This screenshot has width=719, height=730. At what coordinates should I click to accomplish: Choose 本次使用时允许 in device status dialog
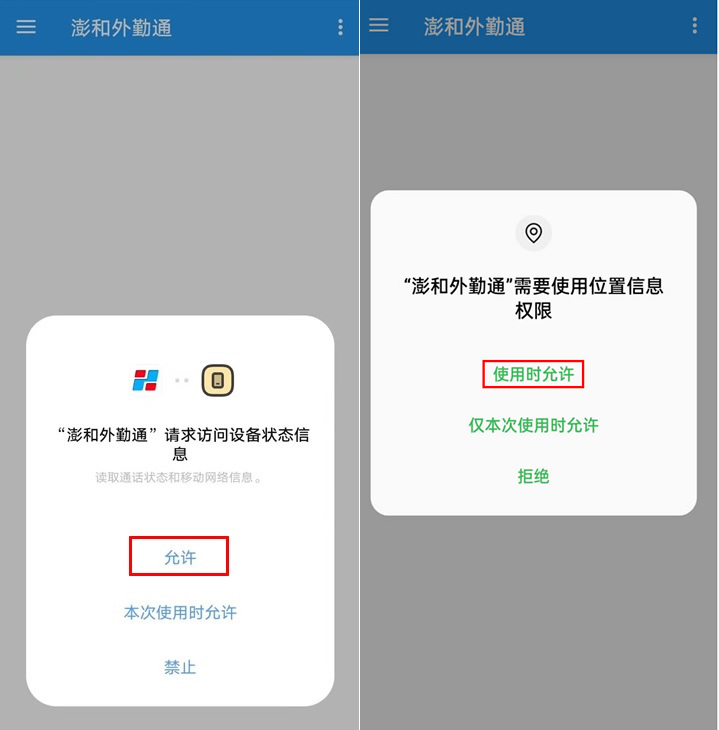pos(180,612)
